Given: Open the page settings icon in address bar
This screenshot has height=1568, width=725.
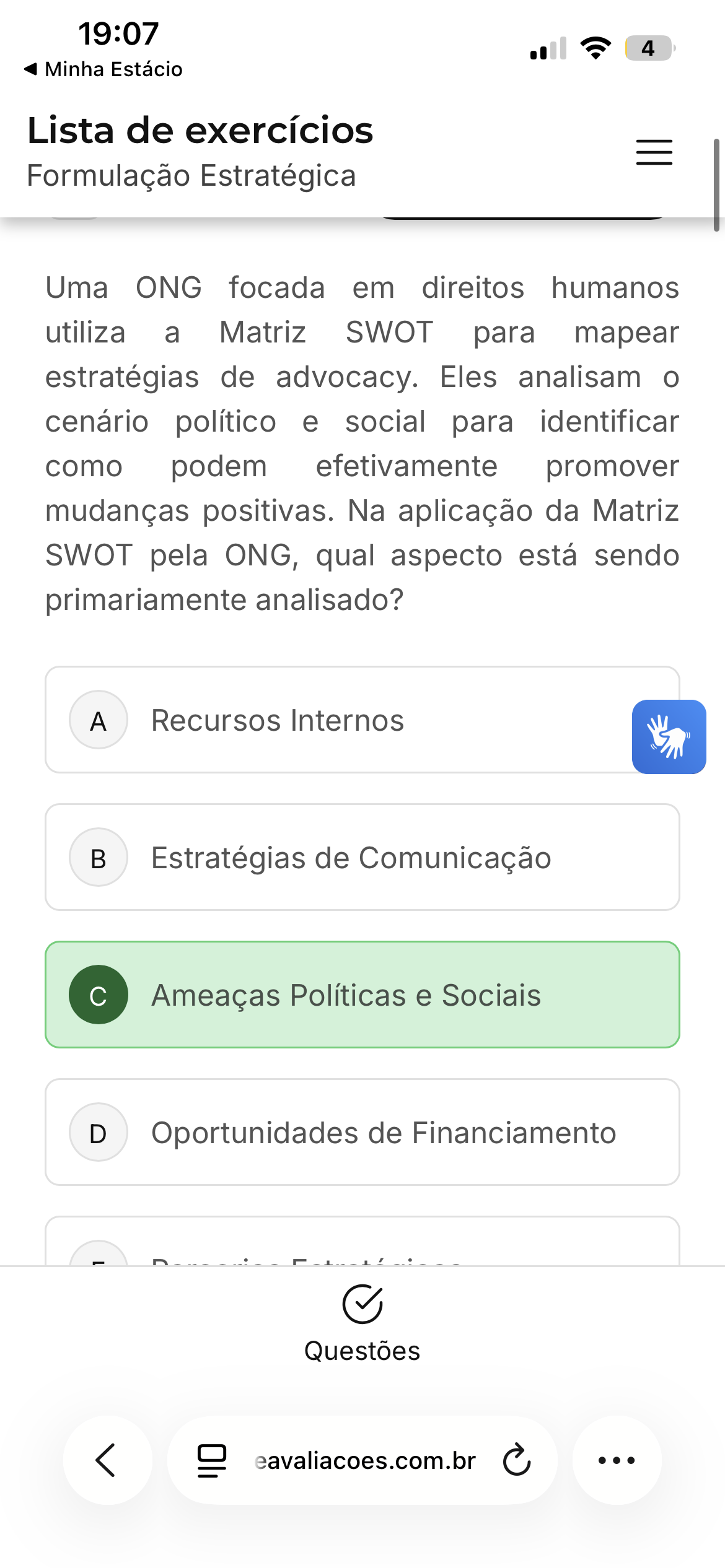Looking at the screenshot, I should tap(211, 1460).
